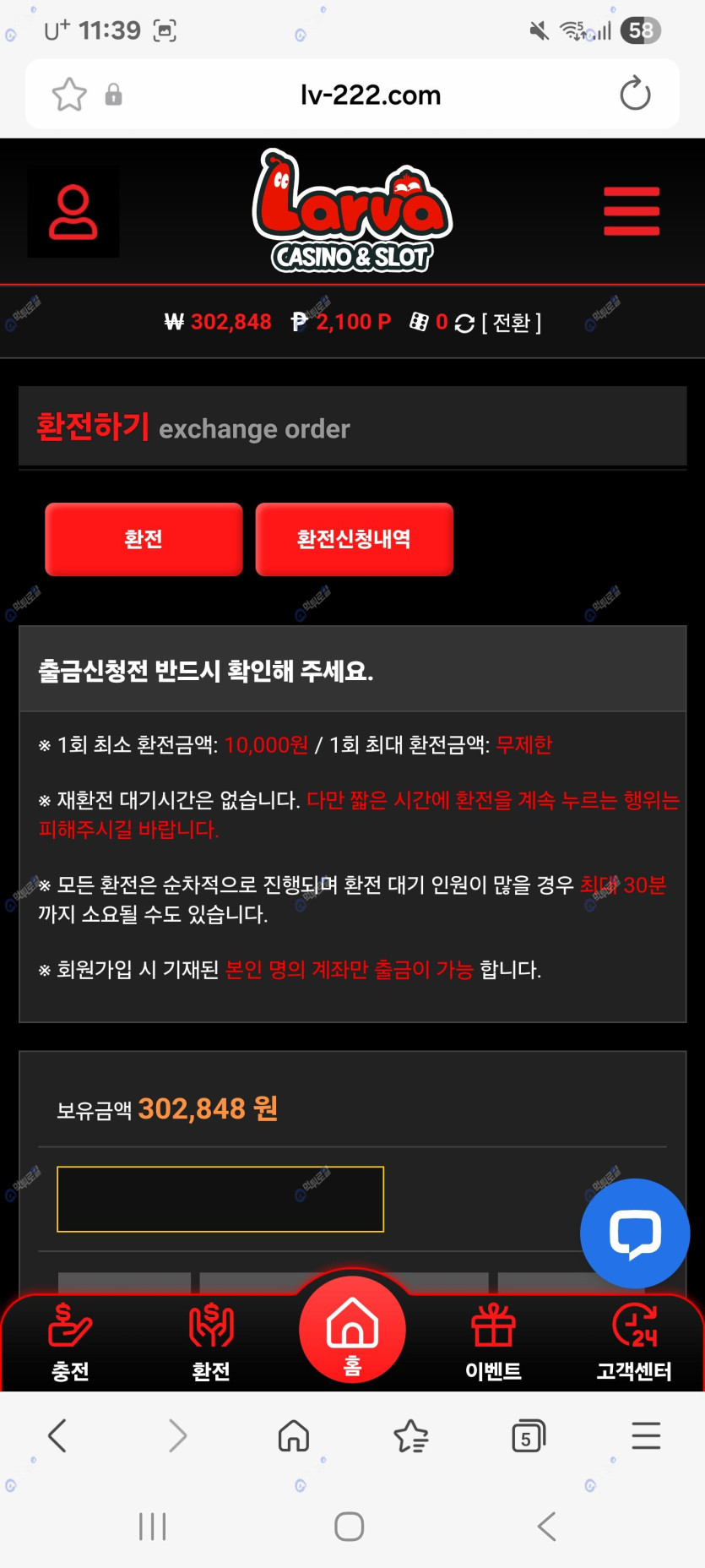Edit the lv-222.com address bar

click(x=370, y=95)
